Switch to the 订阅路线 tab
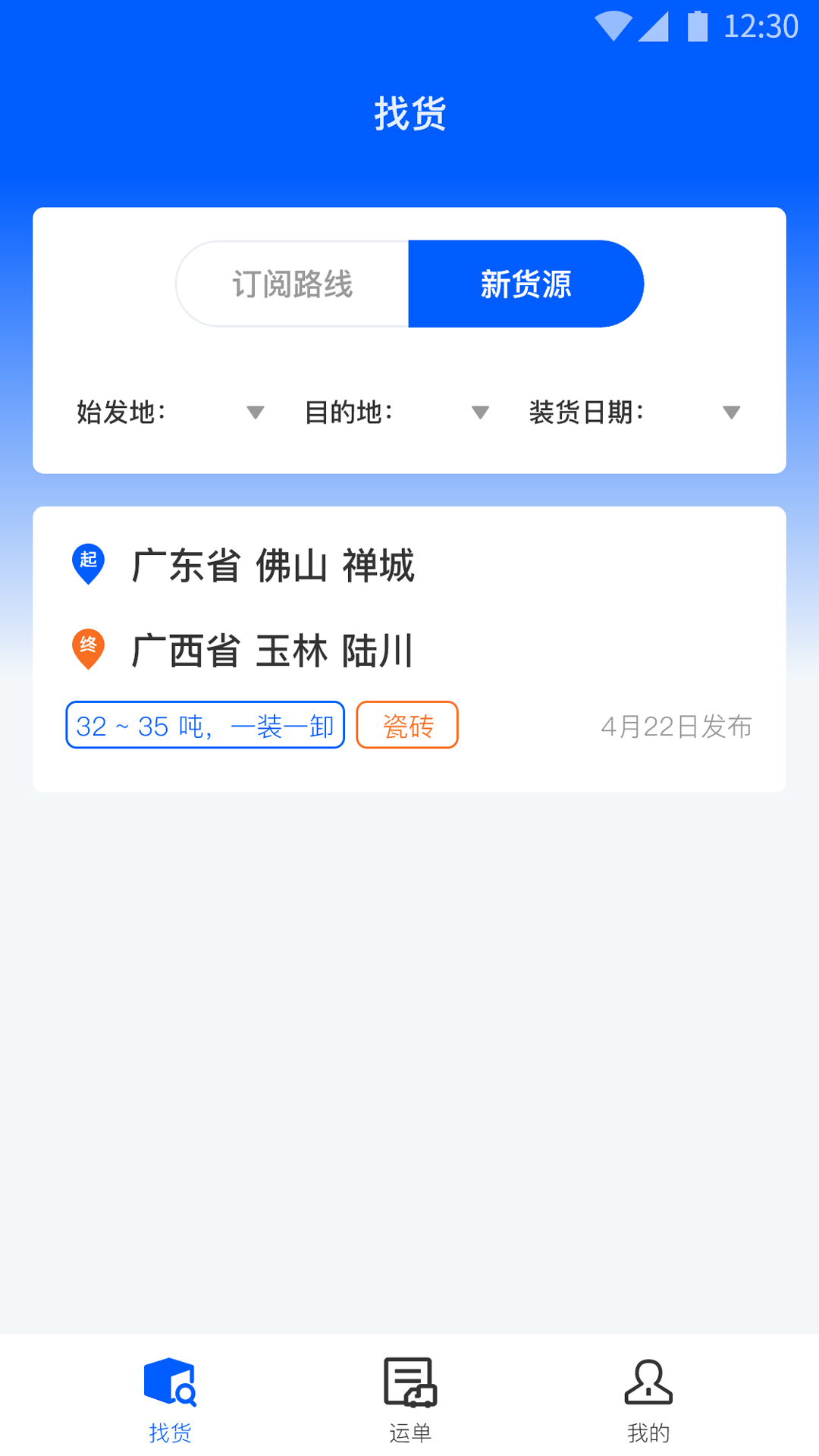Viewport: 819px width, 1456px height. point(291,284)
